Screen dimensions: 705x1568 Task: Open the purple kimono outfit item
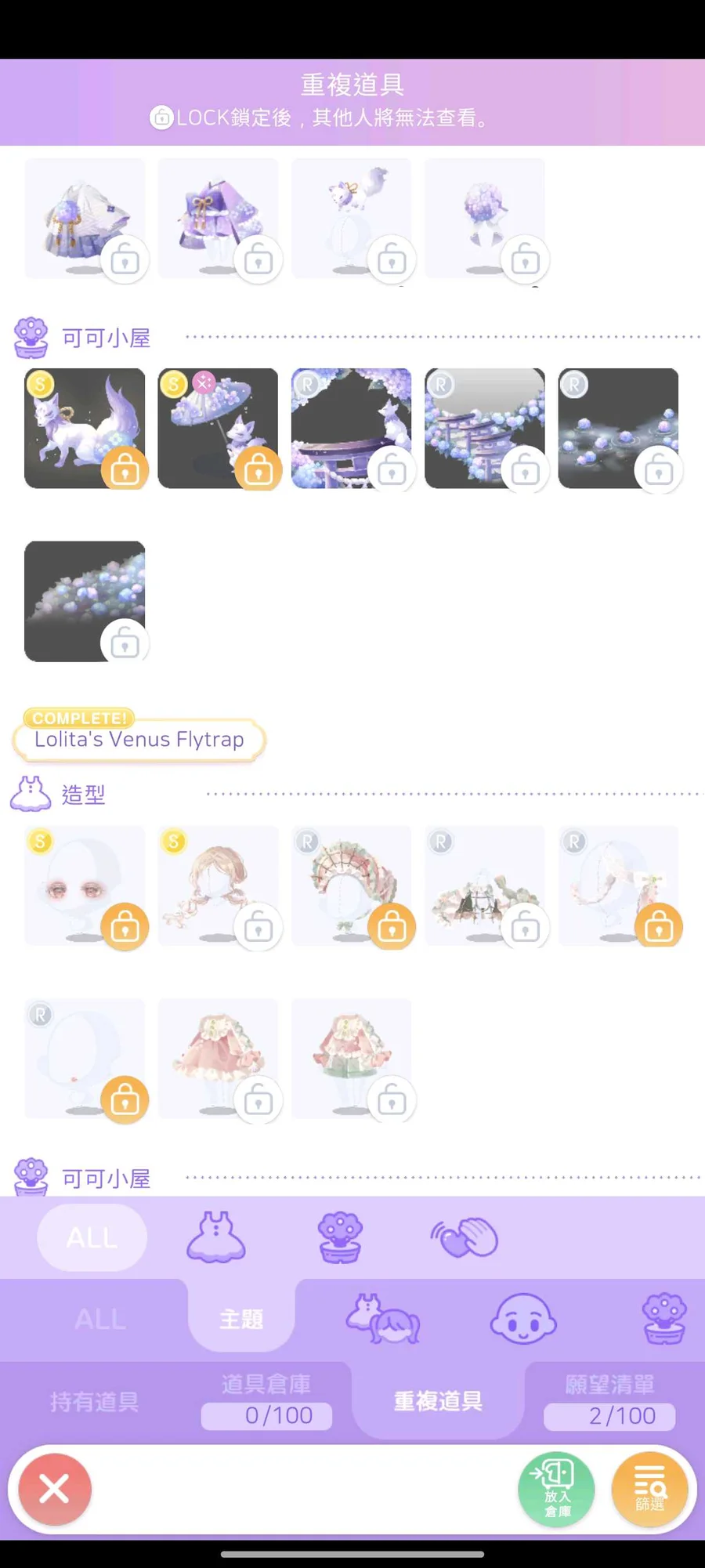tap(218, 218)
